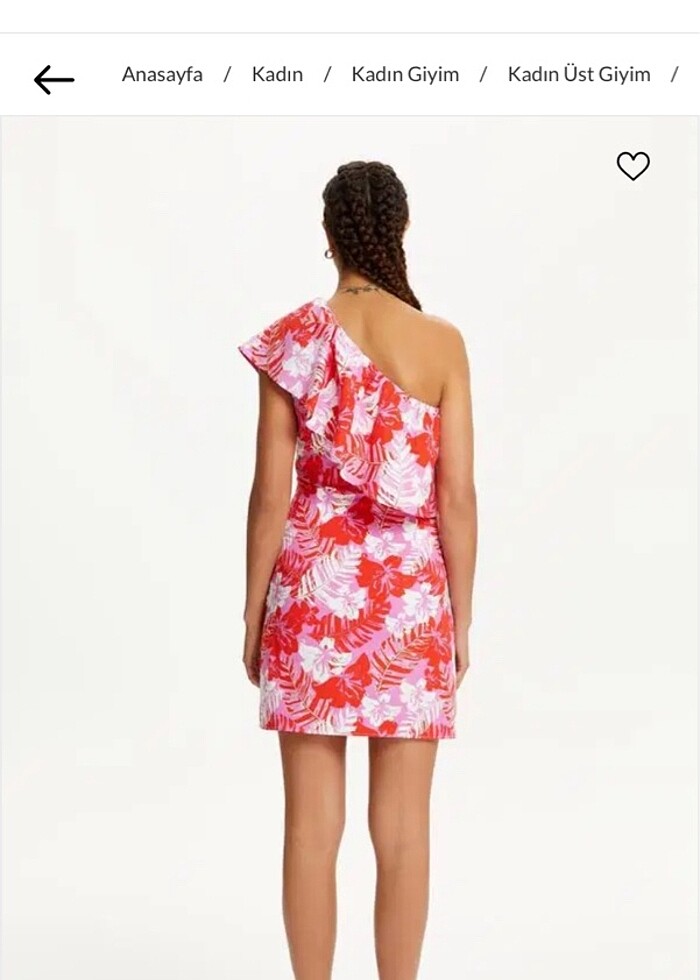Open the Anasayfa breadcrumb link
This screenshot has width=700, height=980.
click(x=162, y=74)
